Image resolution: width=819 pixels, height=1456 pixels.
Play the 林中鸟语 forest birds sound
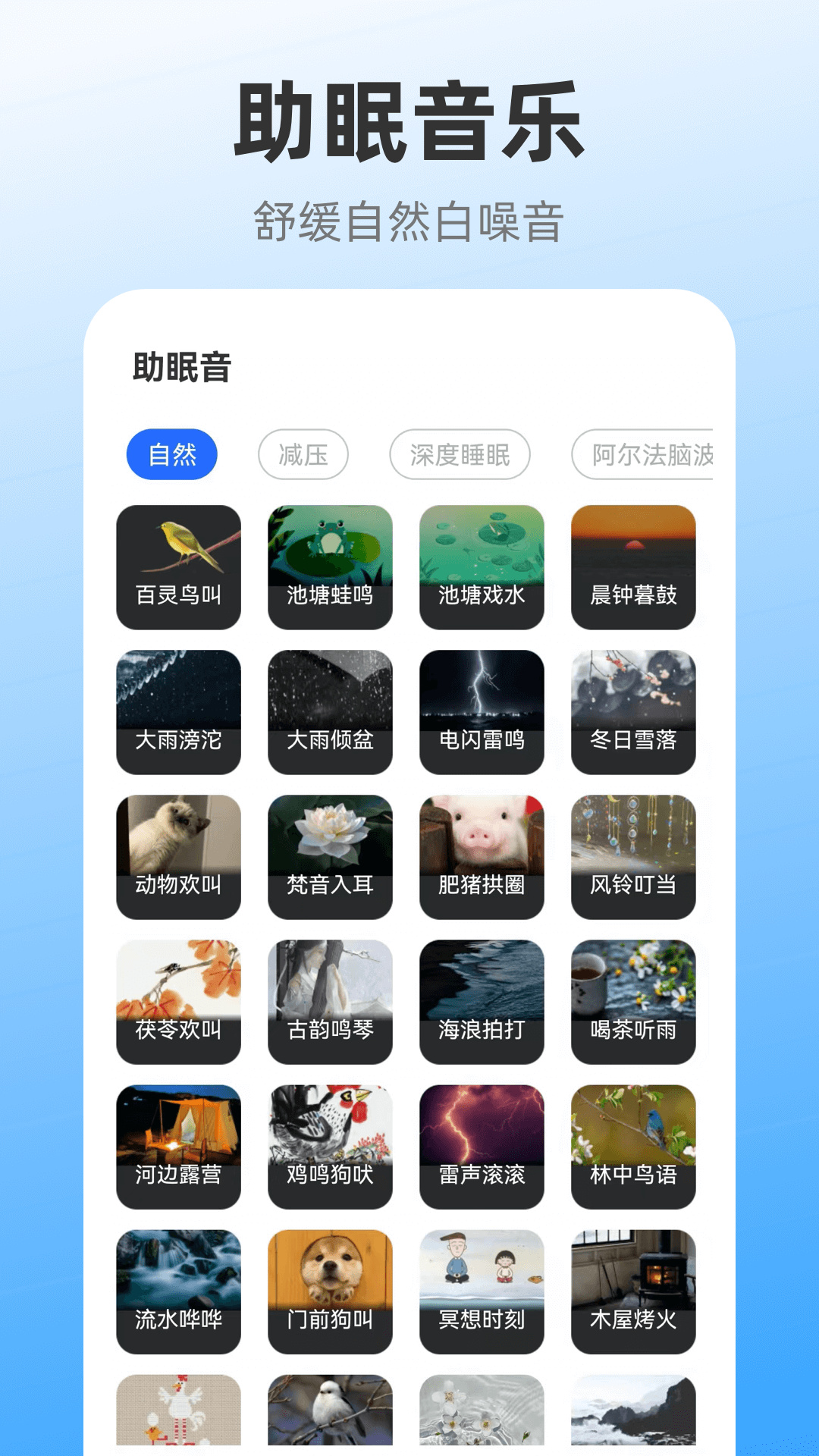pos(634,1146)
